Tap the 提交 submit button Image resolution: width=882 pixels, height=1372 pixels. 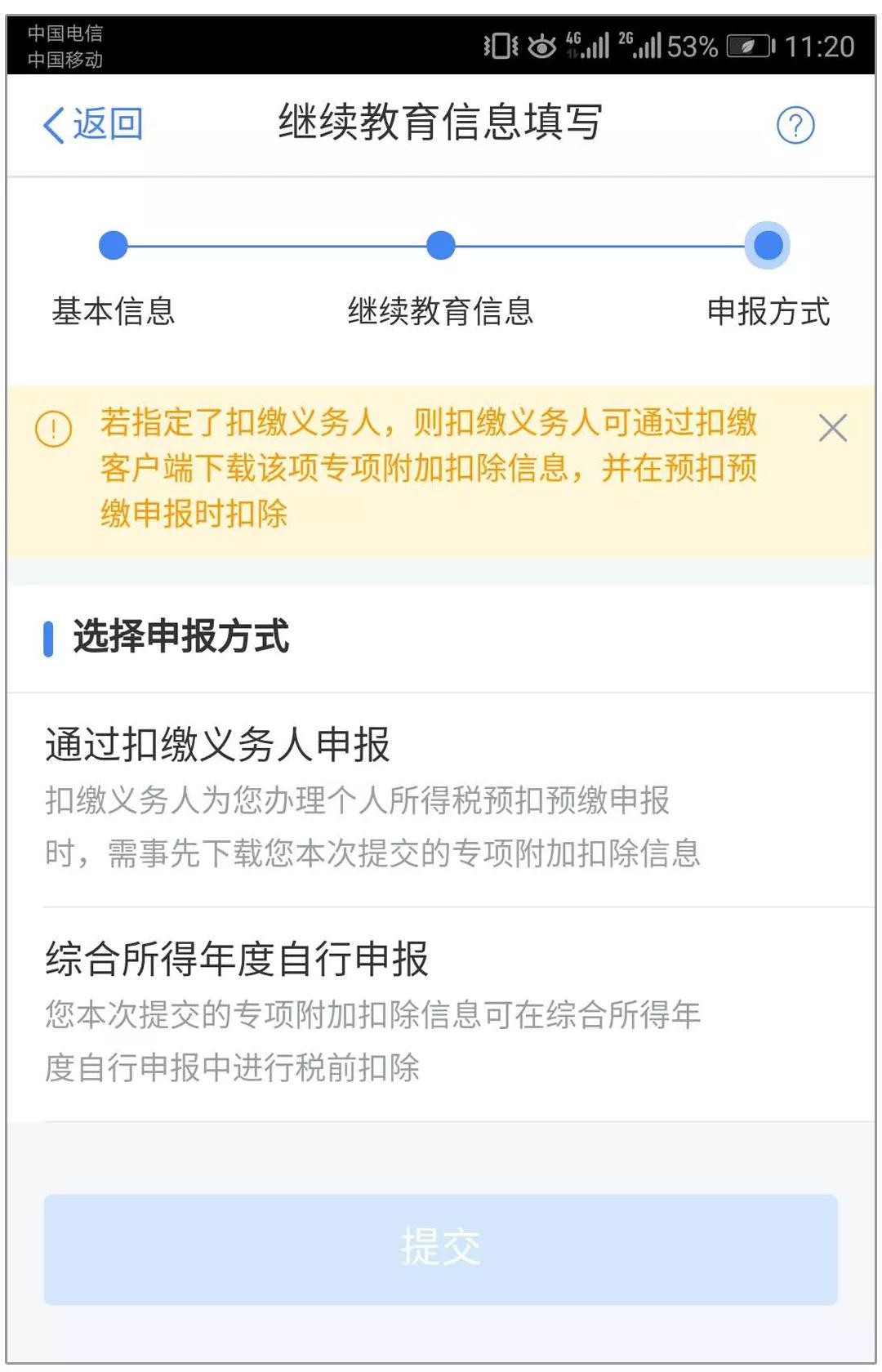[x=441, y=1248]
